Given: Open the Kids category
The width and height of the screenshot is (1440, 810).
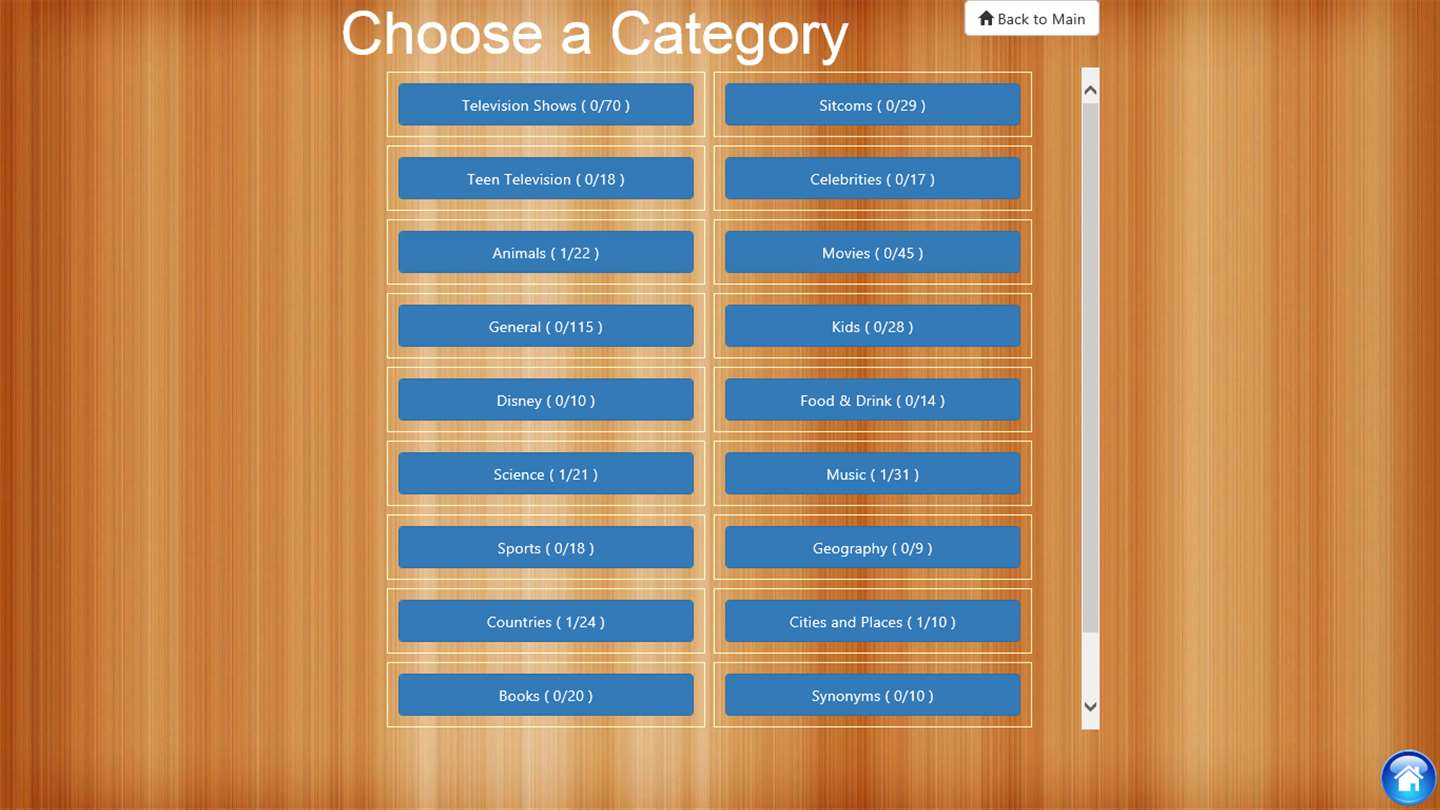Looking at the screenshot, I should [872, 327].
